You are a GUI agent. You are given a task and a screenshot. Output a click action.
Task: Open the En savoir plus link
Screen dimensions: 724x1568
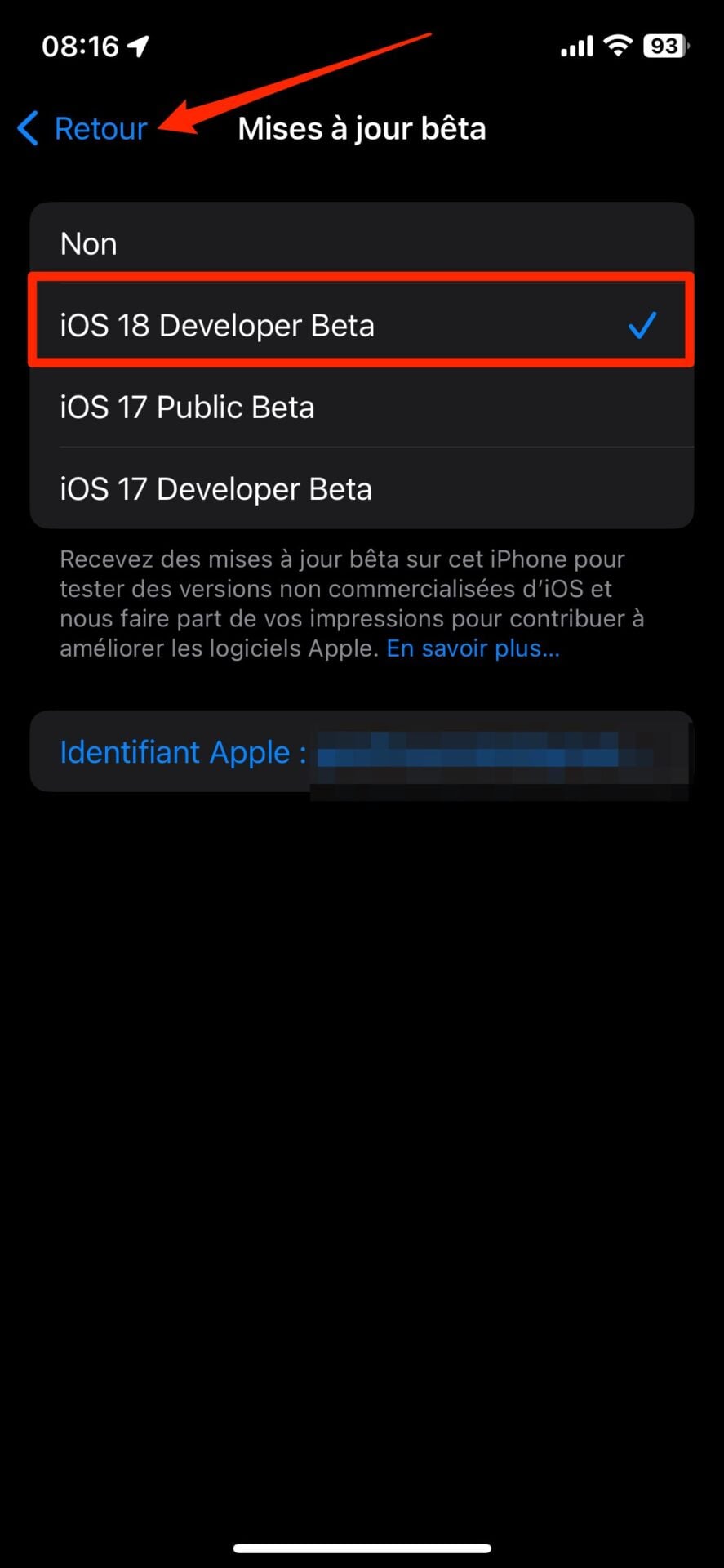click(x=473, y=648)
